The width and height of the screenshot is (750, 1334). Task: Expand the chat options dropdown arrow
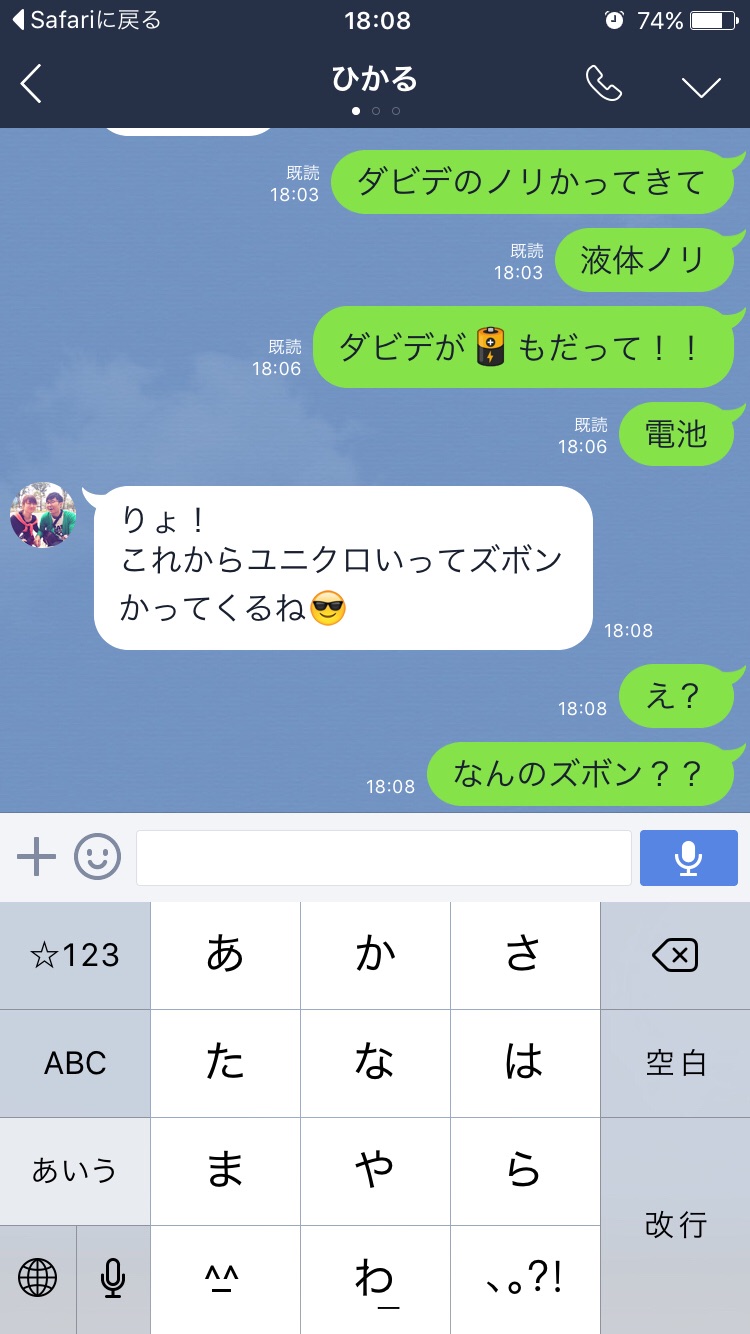[x=701, y=87]
